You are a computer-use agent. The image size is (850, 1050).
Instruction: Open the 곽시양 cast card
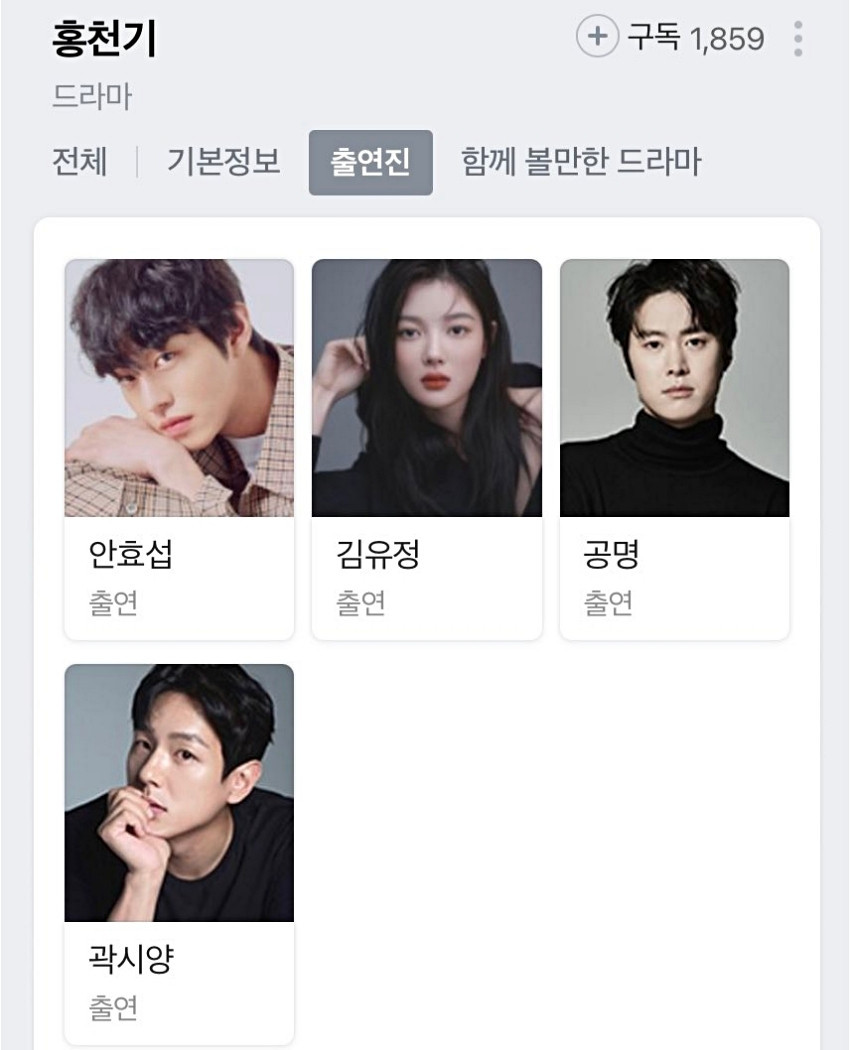coord(179,853)
